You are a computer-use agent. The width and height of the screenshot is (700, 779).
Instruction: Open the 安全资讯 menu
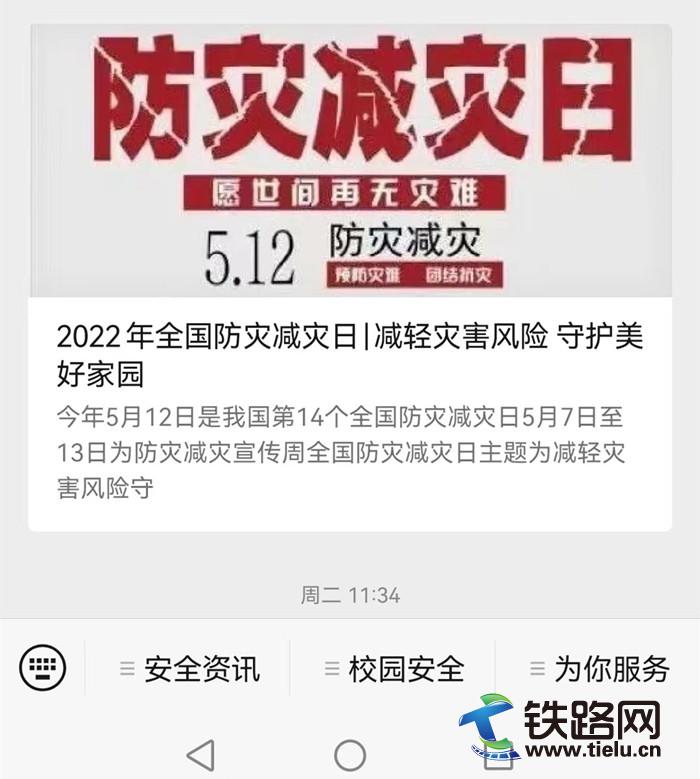pos(190,668)
